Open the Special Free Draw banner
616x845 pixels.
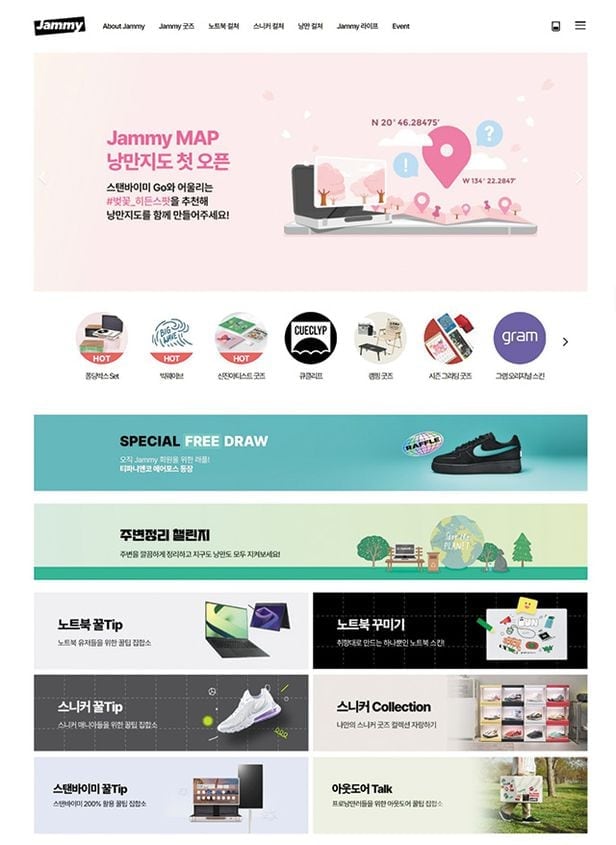(310, 453)
